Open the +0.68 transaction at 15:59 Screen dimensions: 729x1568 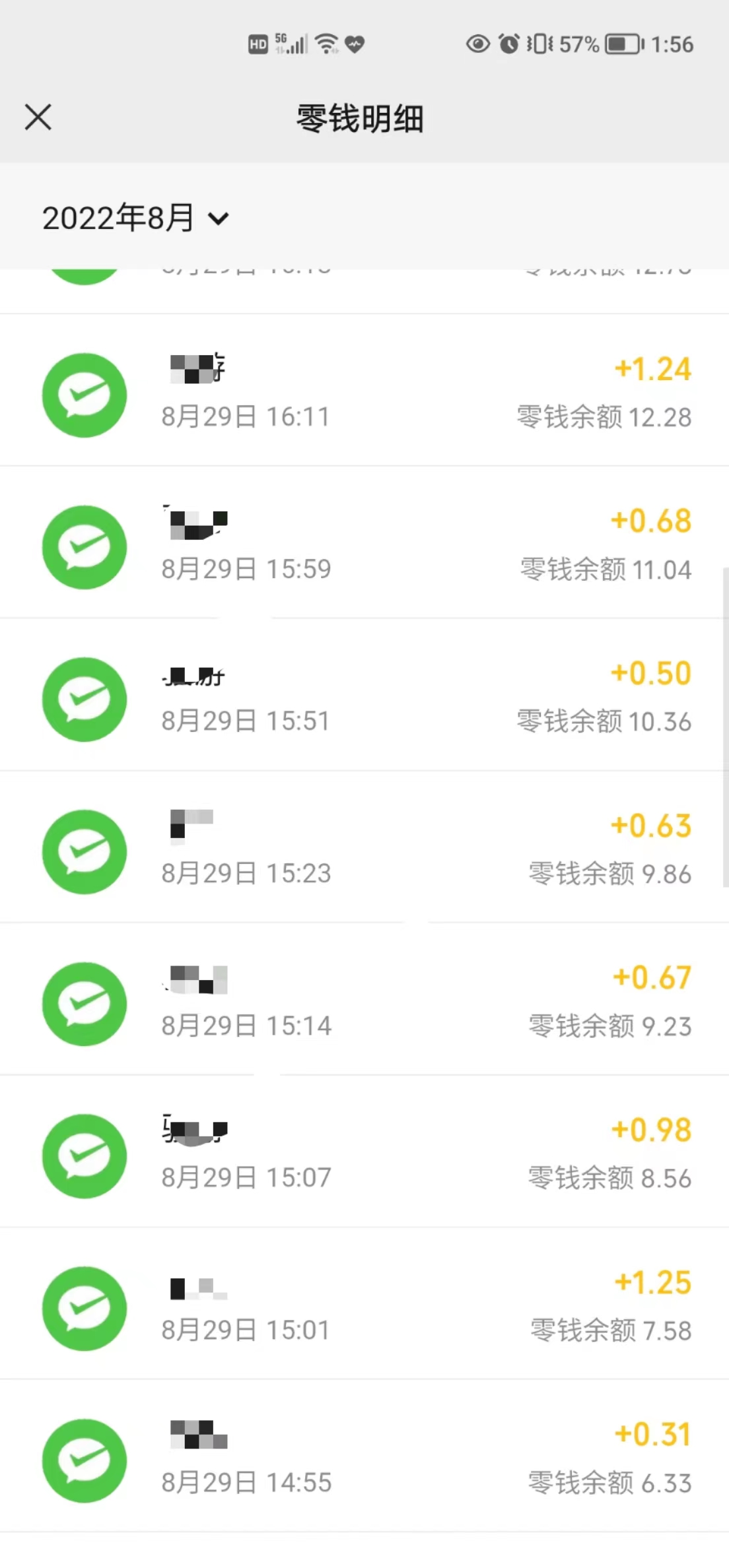(x=364, y=546)
